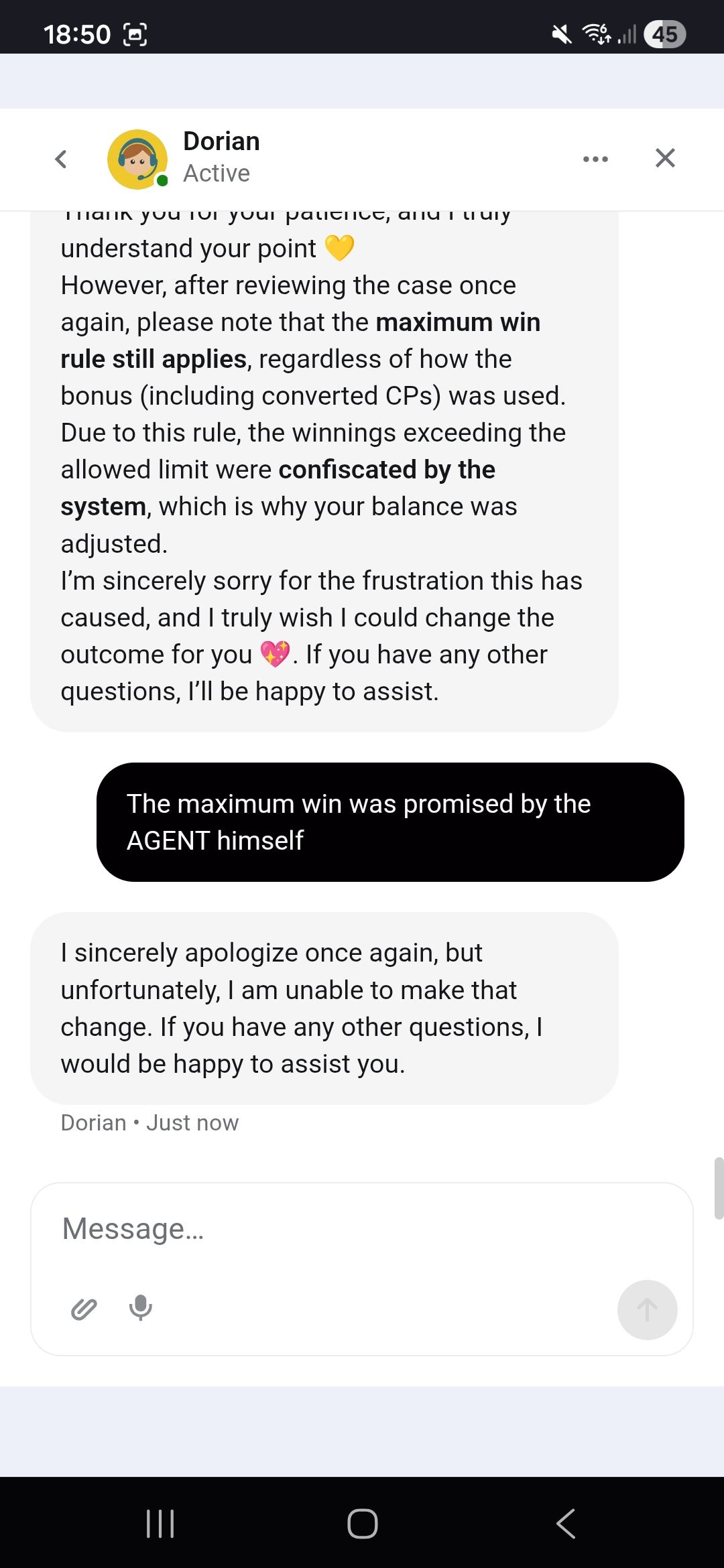Tap the system home button
Screen dimensions: 724x1568
click(x=362, y=1523)
